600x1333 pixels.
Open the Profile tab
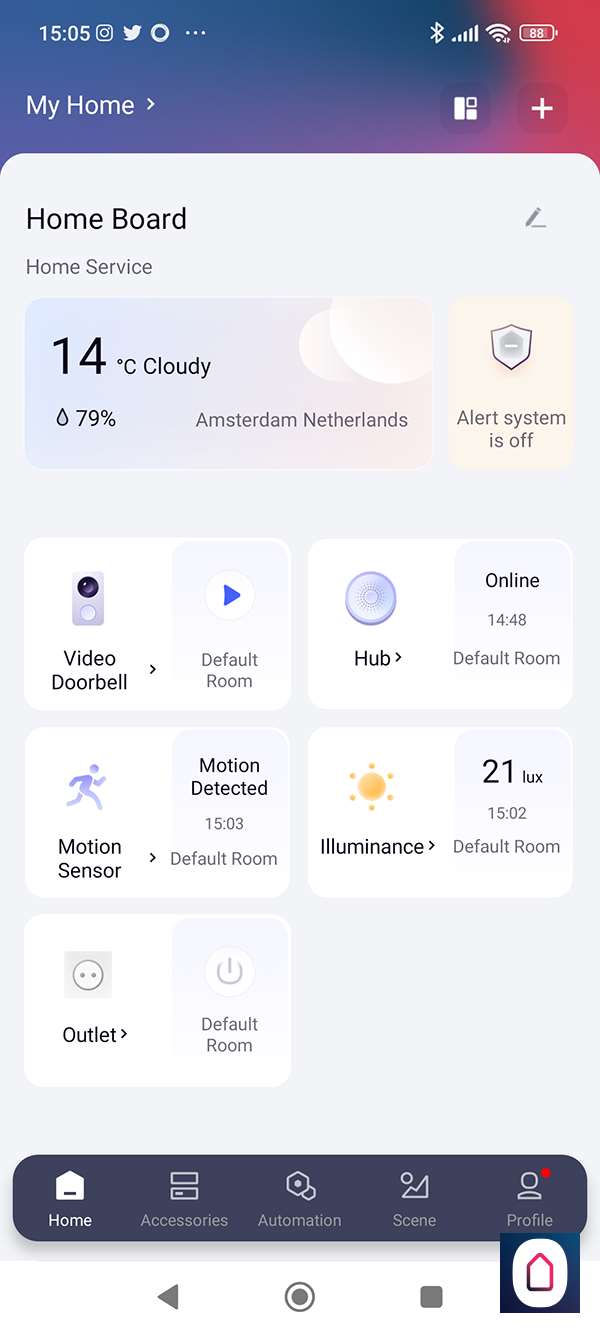point(529,1199)
